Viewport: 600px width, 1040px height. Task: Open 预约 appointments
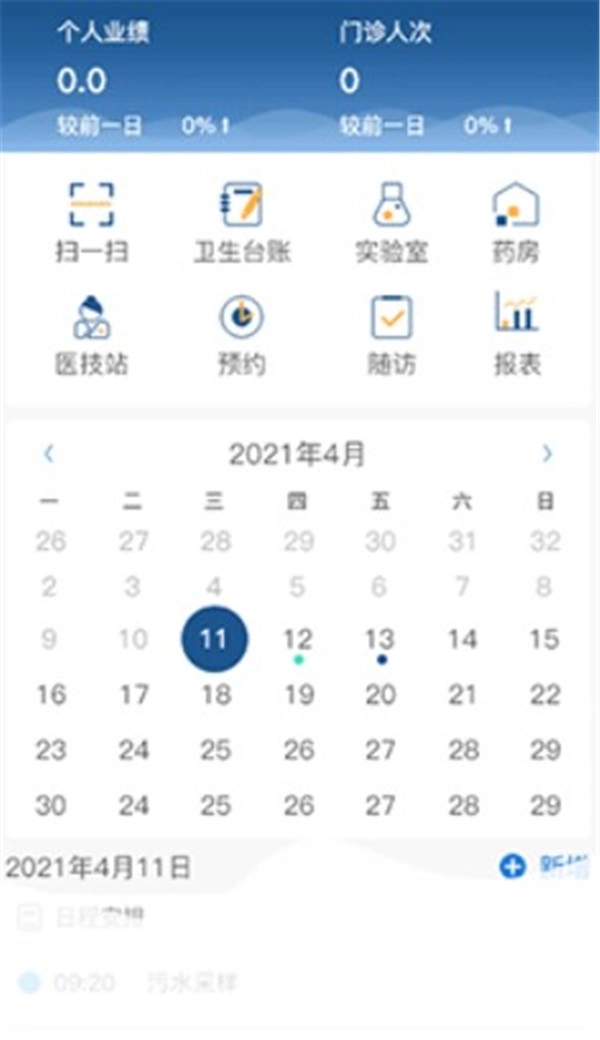242,335
